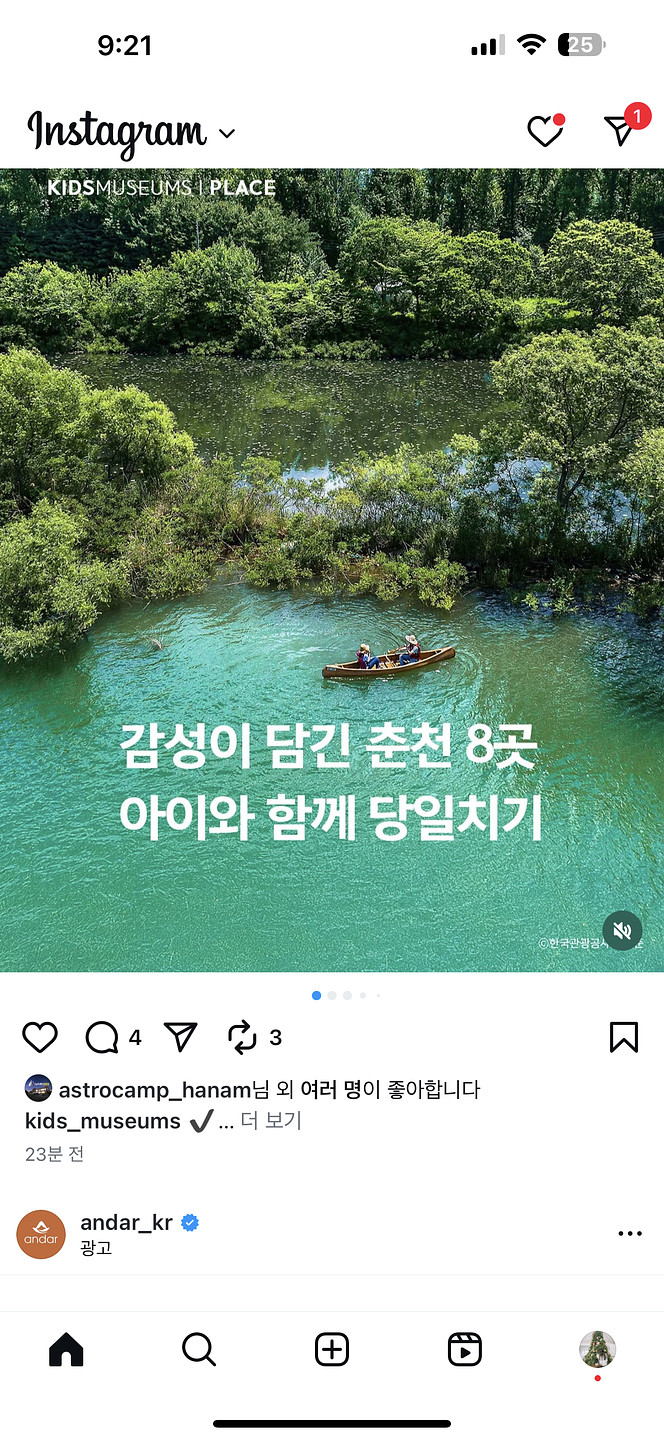The width and height of the screenshot is (664, 1440).
Task: Switch to the Search tab
Action: coord(199,1350)
